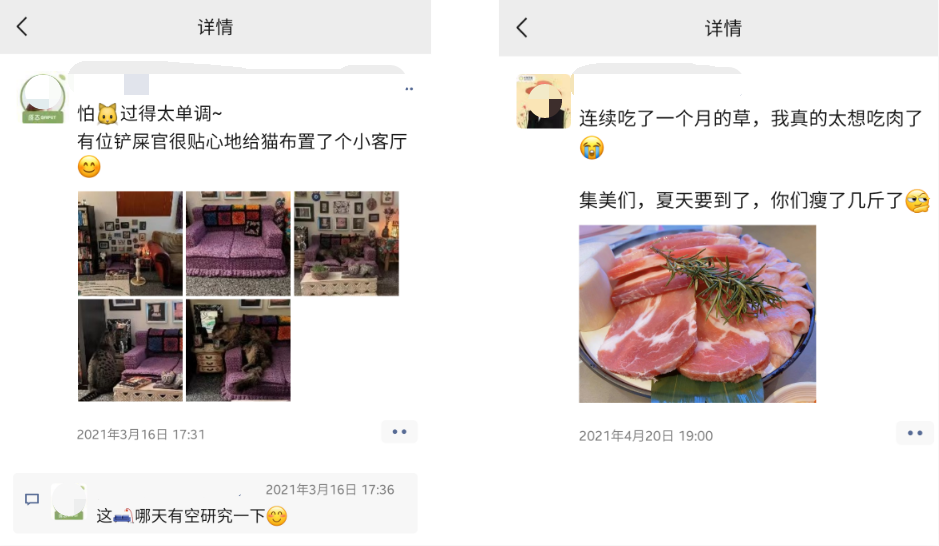
Task: Open the photo of cat lying on sofa
Action: (238, 350)
